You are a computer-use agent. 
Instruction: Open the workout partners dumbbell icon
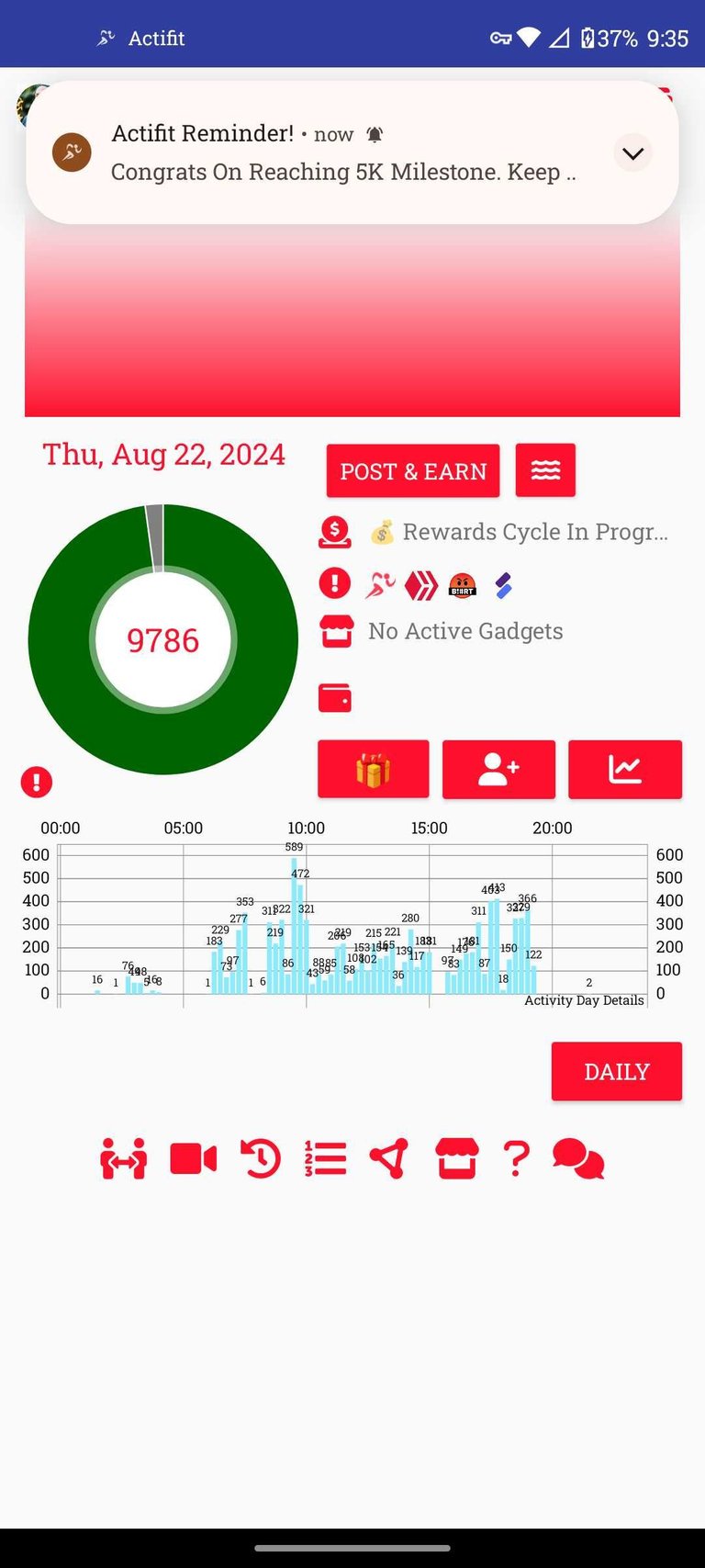pyautogui.click(x=123, y=1158)
